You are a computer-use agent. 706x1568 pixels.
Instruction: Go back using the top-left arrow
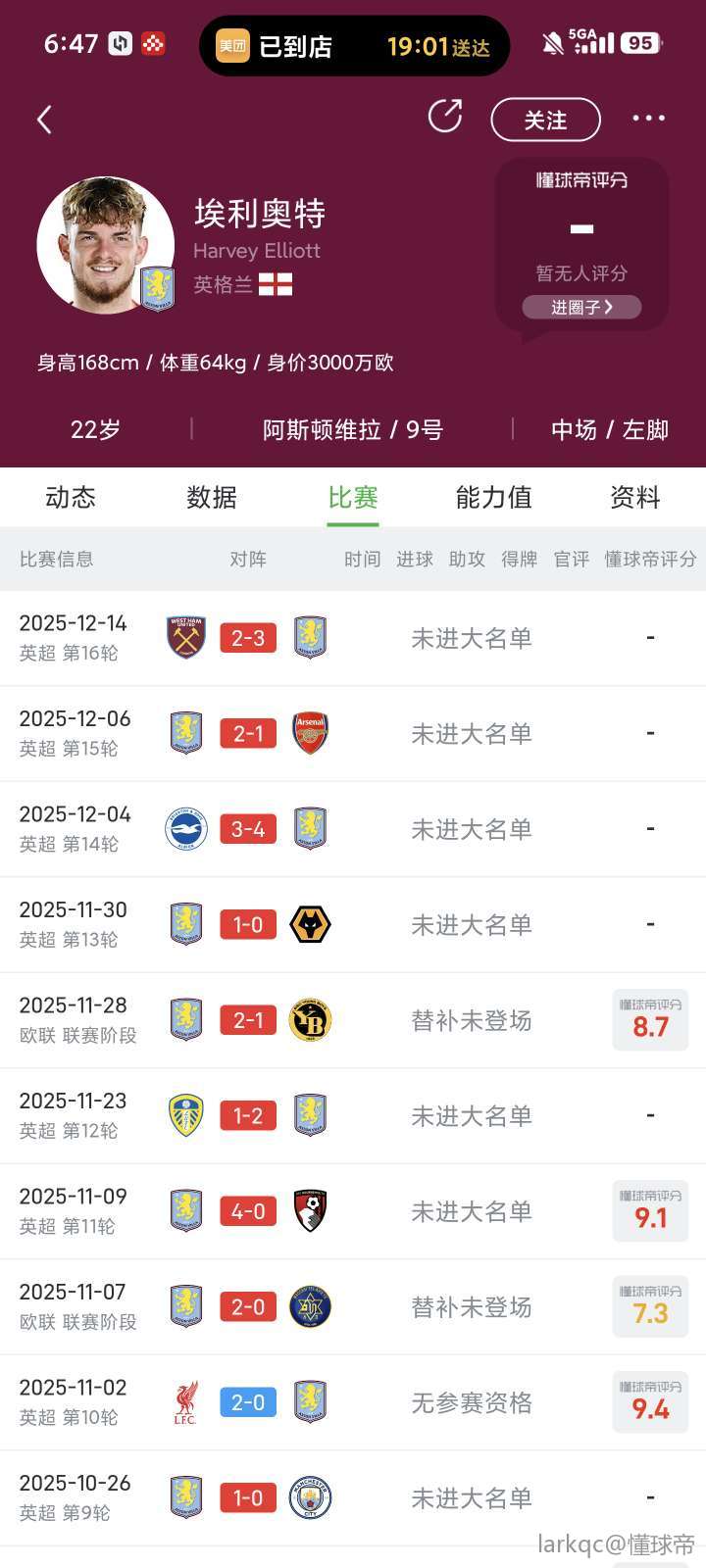click(x=44, y=120)
